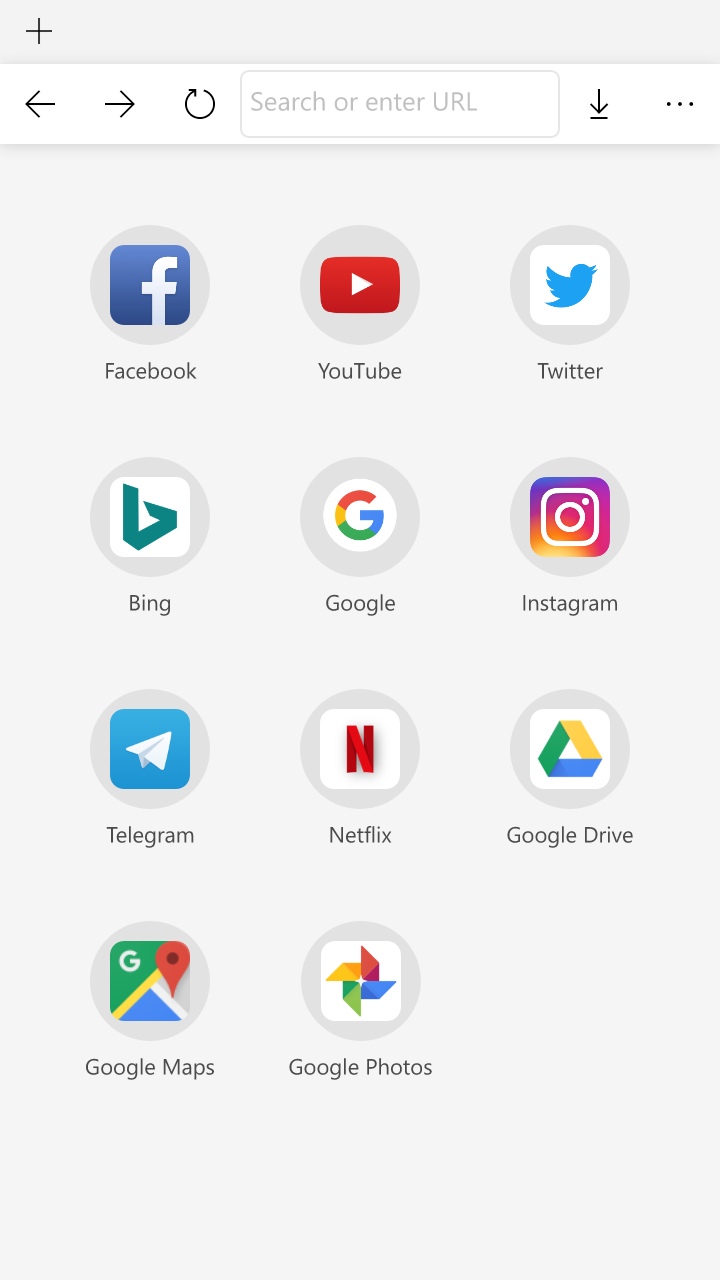Go back to the previous page
This screenshot has height=1280, width=720.
click(x=40, y=104)
